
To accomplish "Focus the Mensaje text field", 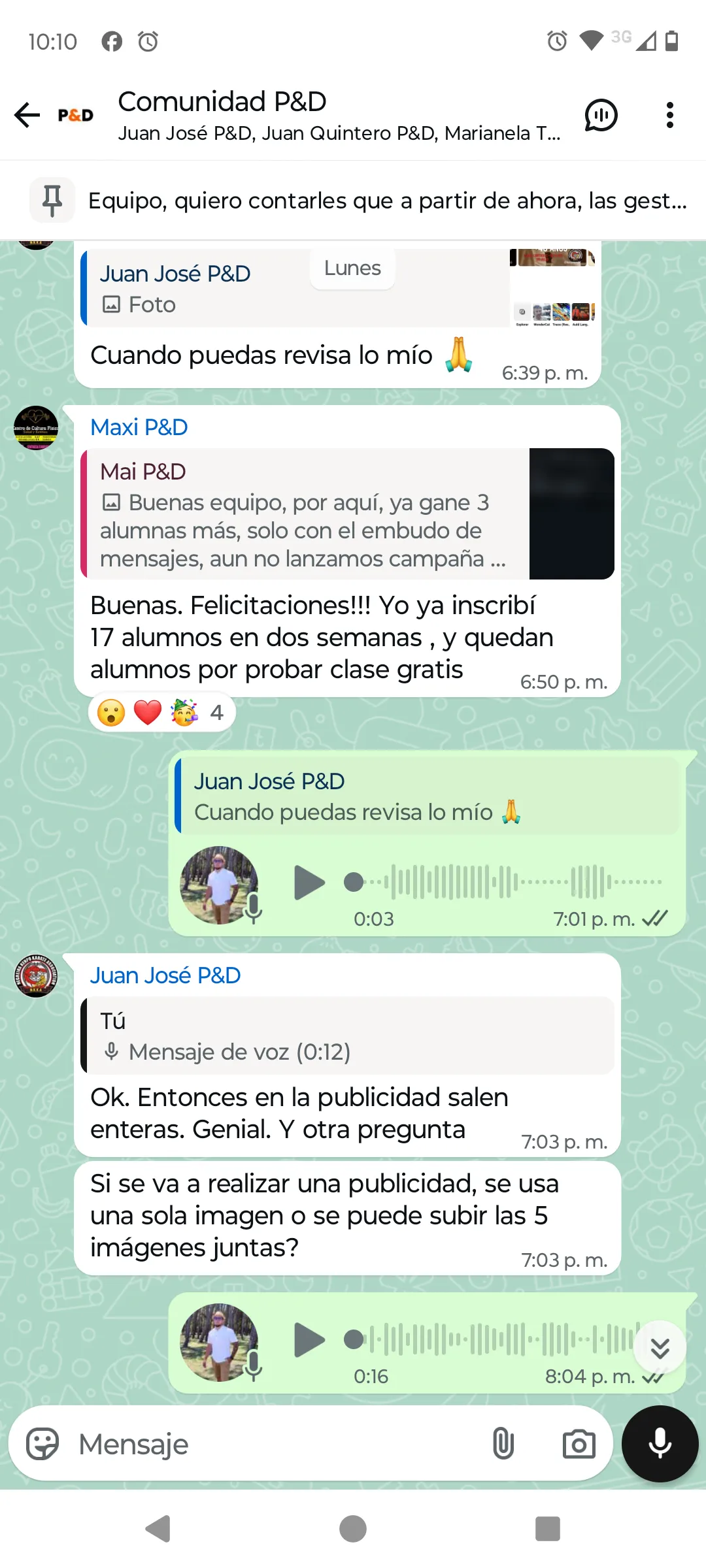I will (275, 1444).
